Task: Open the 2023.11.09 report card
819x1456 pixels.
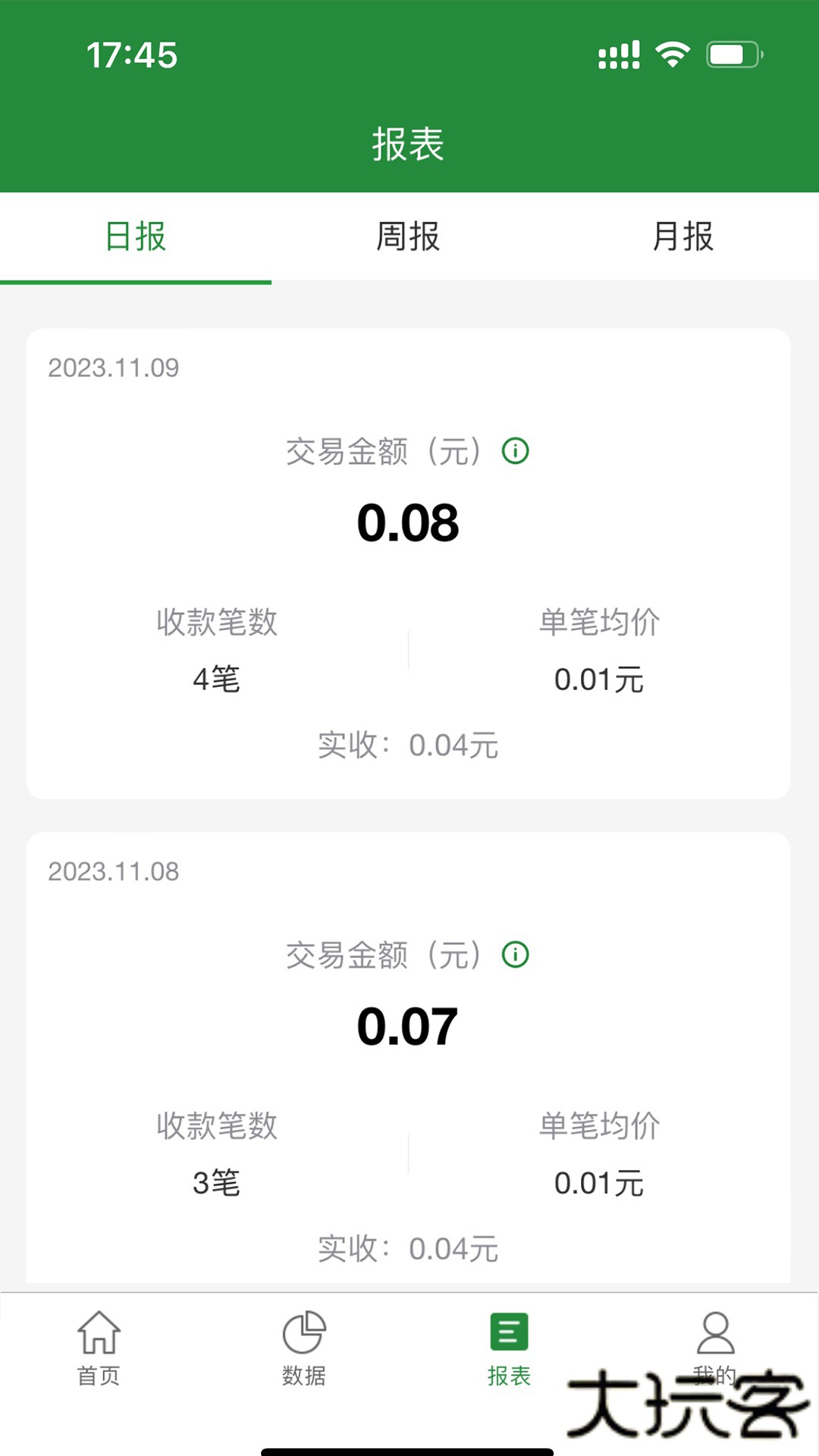Action: coord(409,561)
